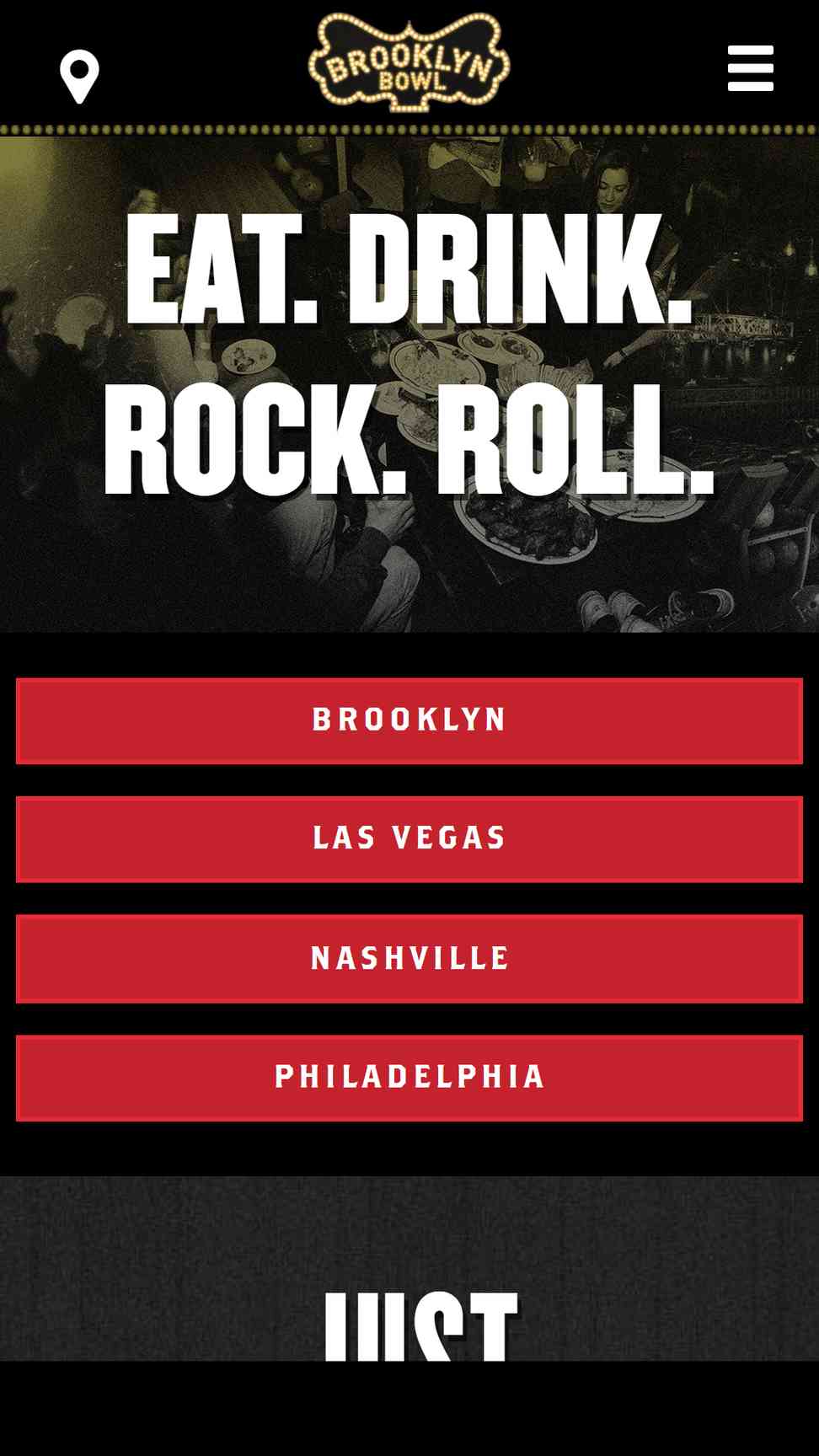Go to the Nashville venue

click(409, 959)
